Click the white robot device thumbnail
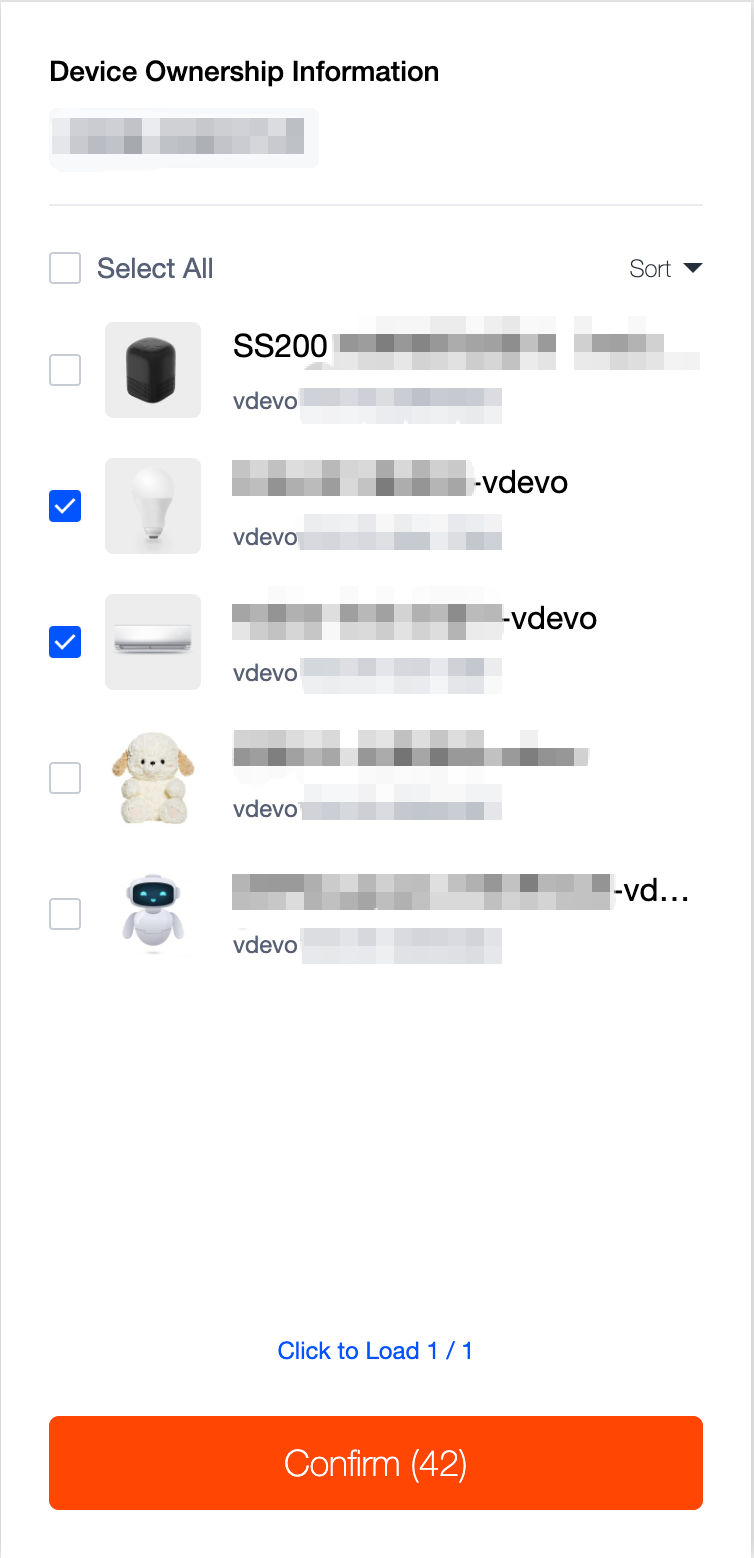This screenshot has height=1558, width=754. point(152,914)
